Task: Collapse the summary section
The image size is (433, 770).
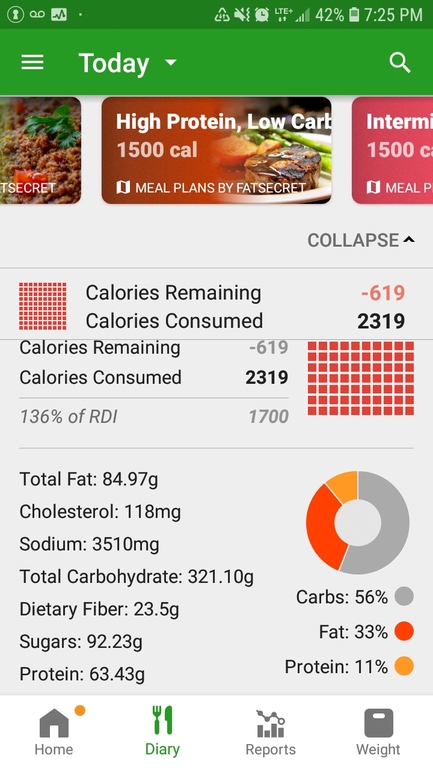Action: click(361, 240)
